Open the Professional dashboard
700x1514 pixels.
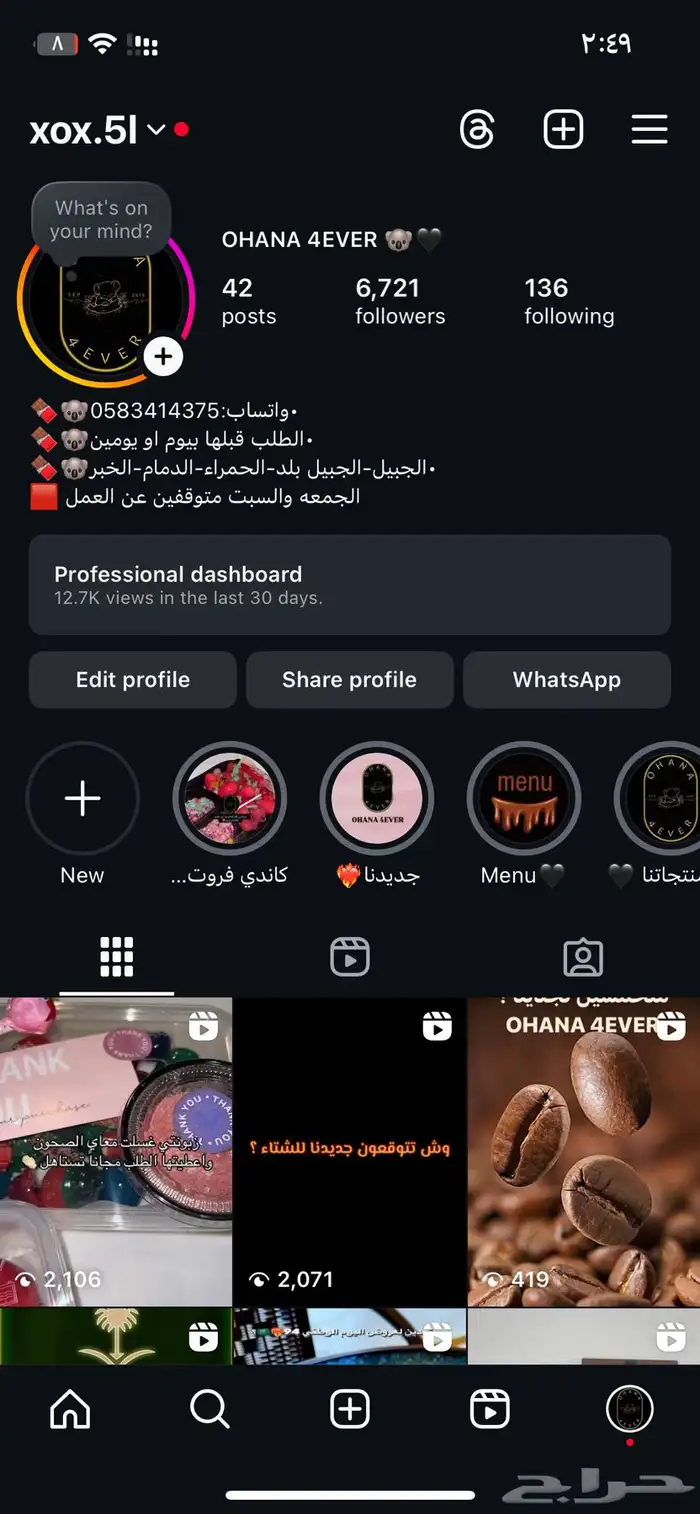click(x=349, y=585)
